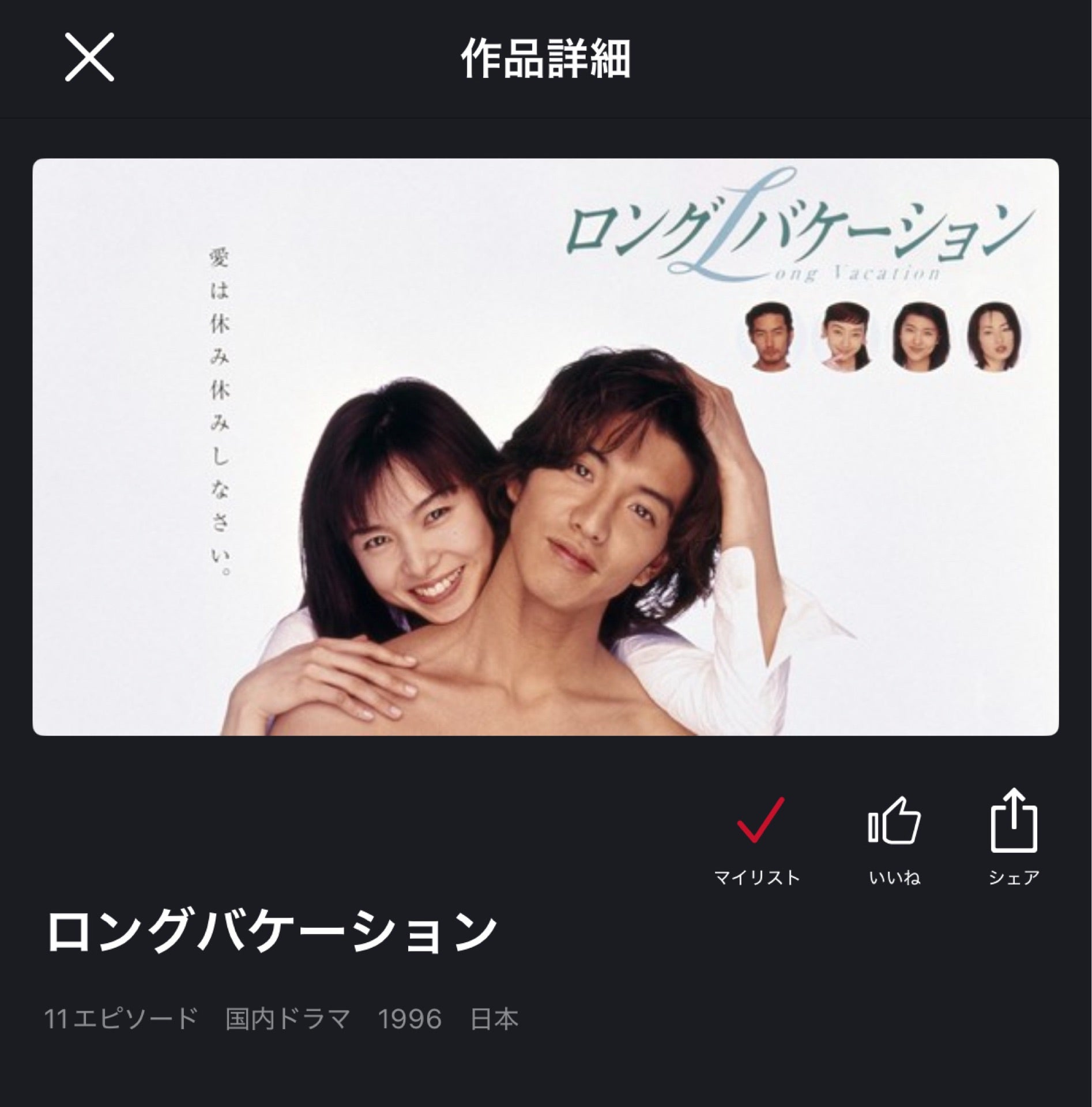Close the 作品詳細 details screen
This screenshot has width=1092, height=1107.
tap(89, 57)
